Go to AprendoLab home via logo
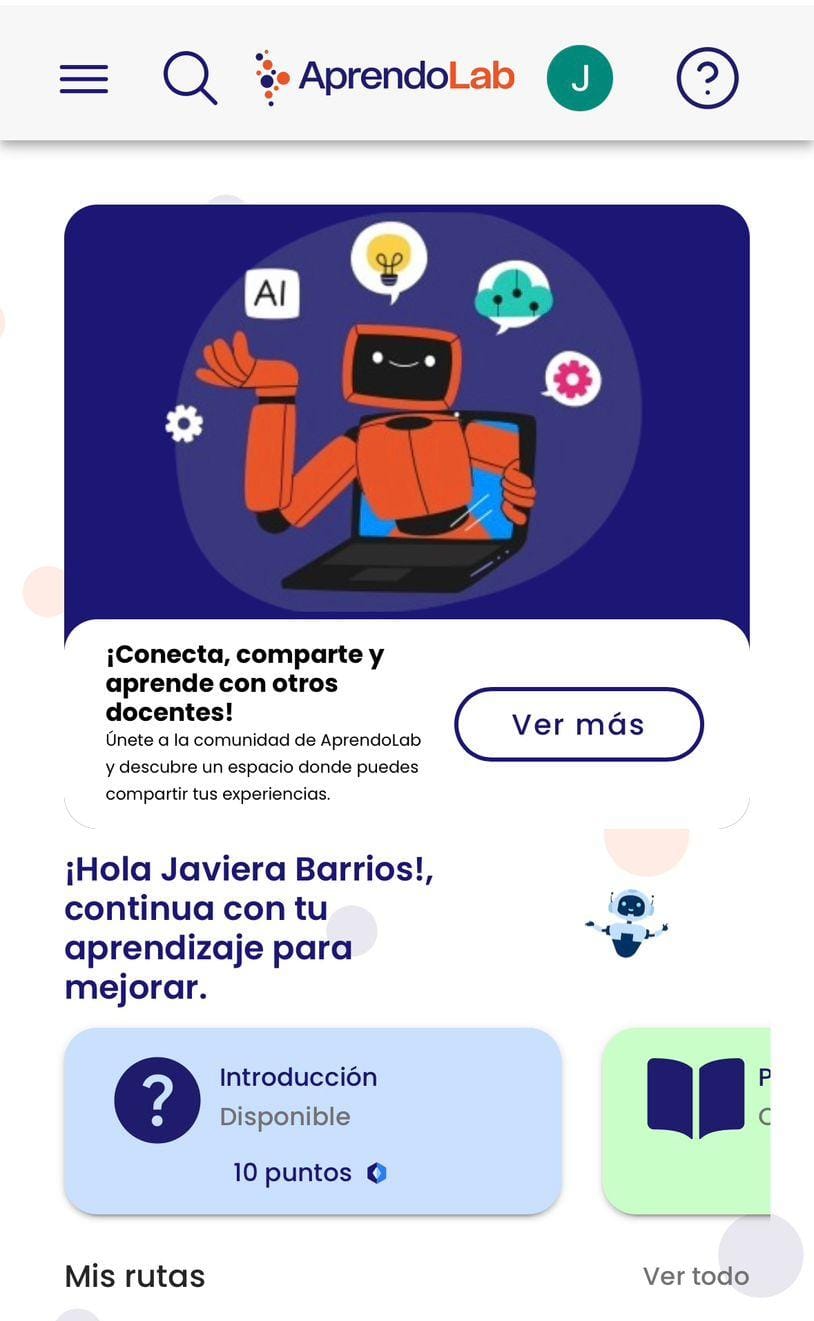Image resolution: width=814 pixels, height=1321 pixels. [385, 77]
